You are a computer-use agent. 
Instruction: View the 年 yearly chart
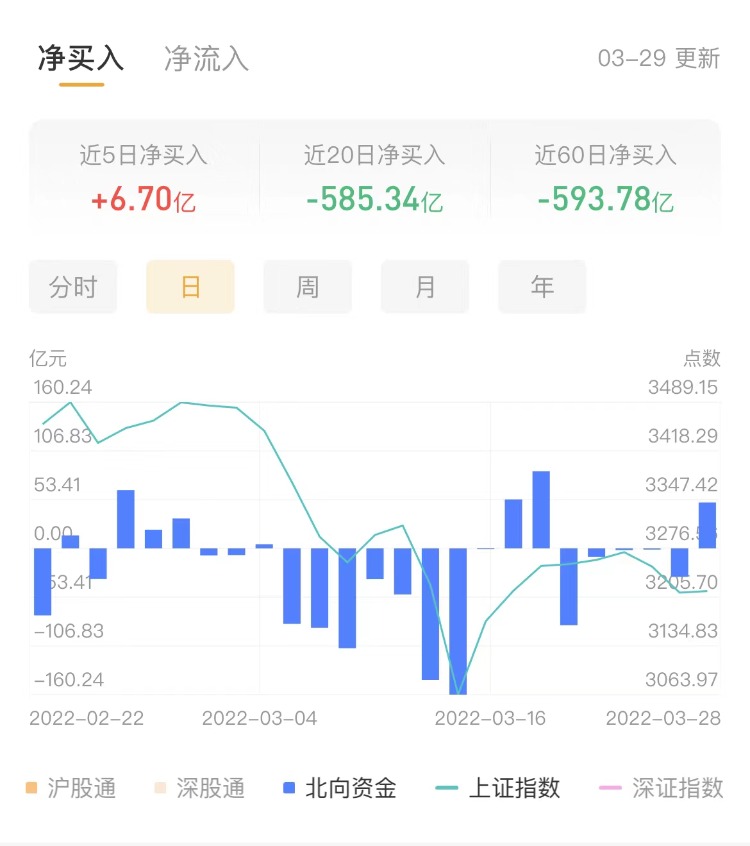tap(542, 287)
